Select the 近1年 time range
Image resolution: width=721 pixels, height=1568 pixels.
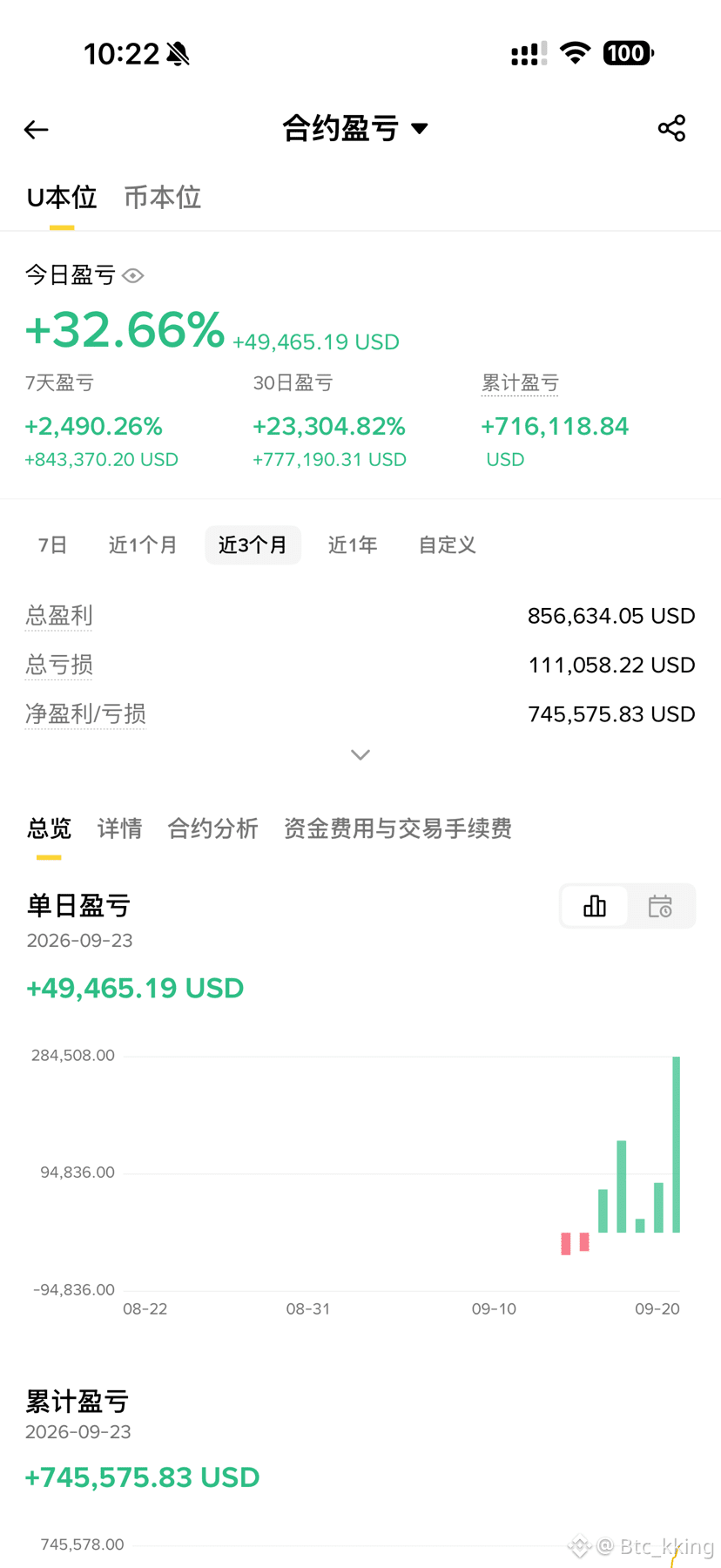coord(353,545)
